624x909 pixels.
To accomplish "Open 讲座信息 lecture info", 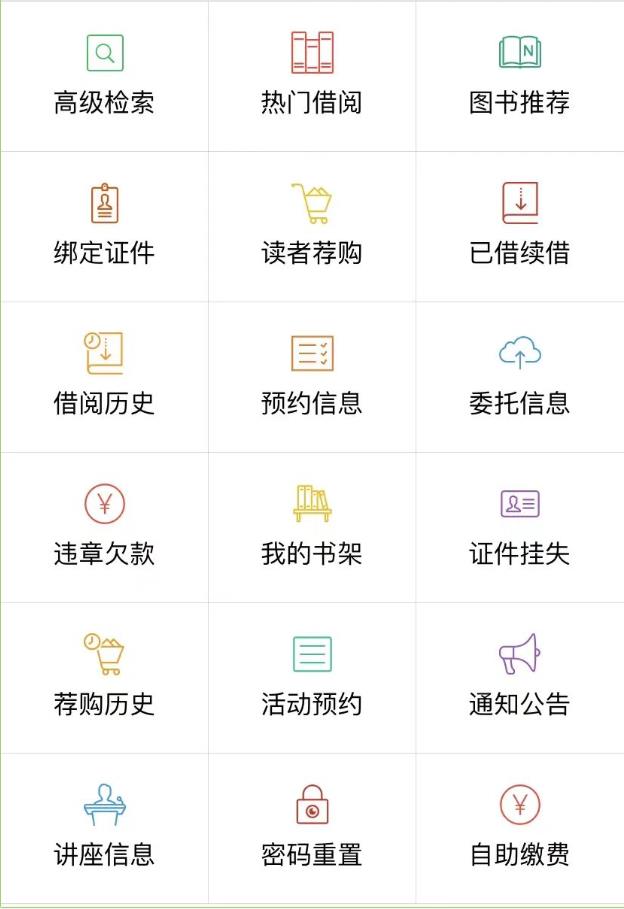I will point(104,829).
